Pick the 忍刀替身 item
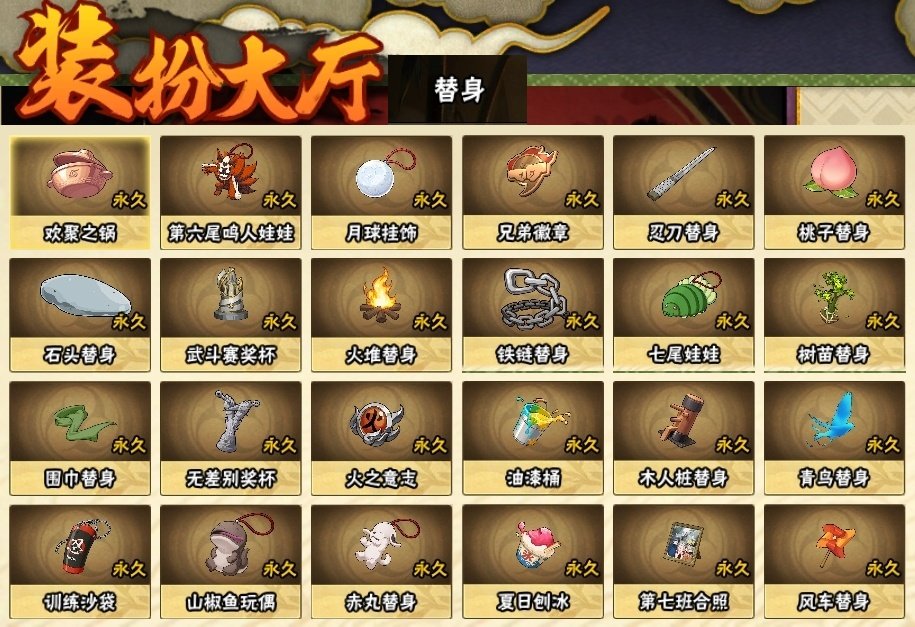915x627 pixels. tap(684, 191)
